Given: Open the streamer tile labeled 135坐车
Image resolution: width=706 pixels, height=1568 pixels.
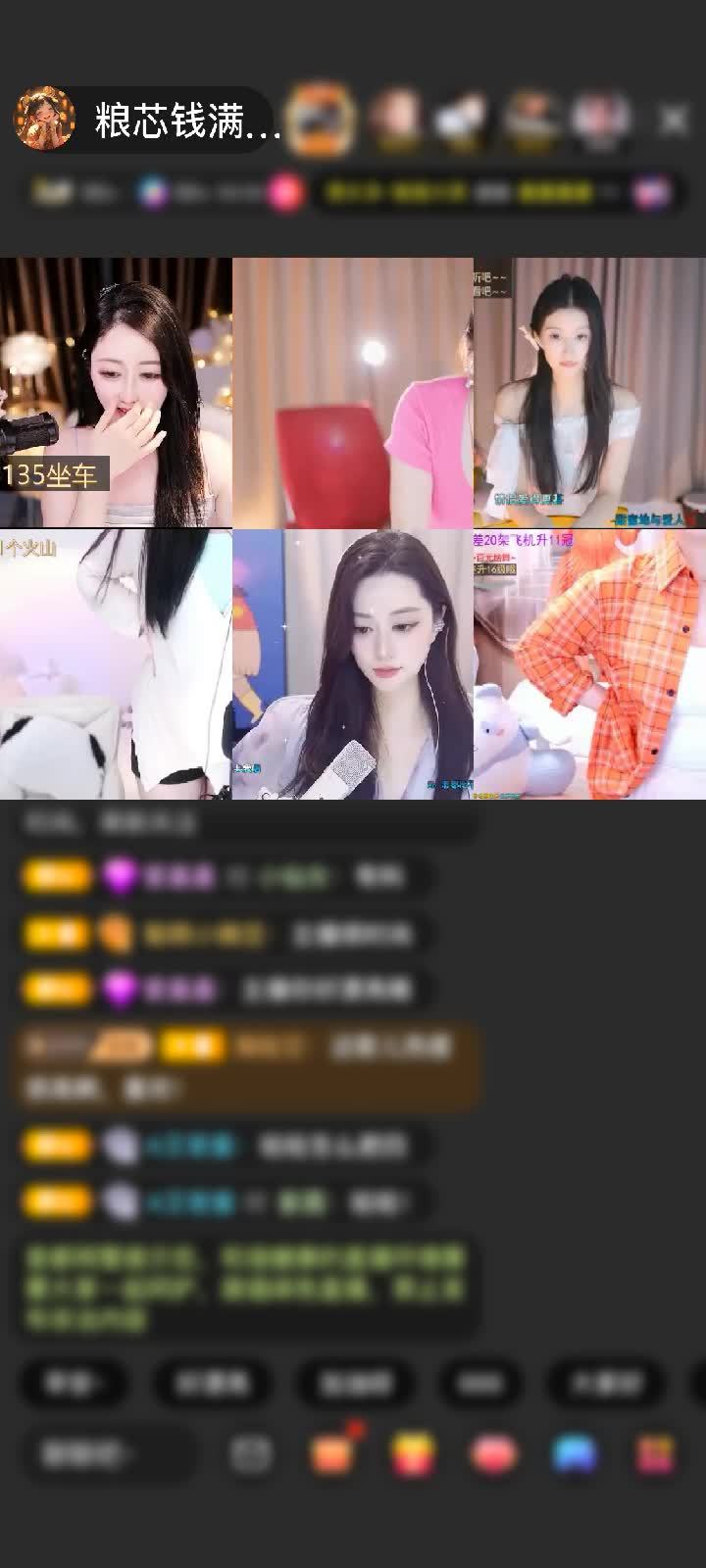Looking at the screenshot, I should pos(116,392).
